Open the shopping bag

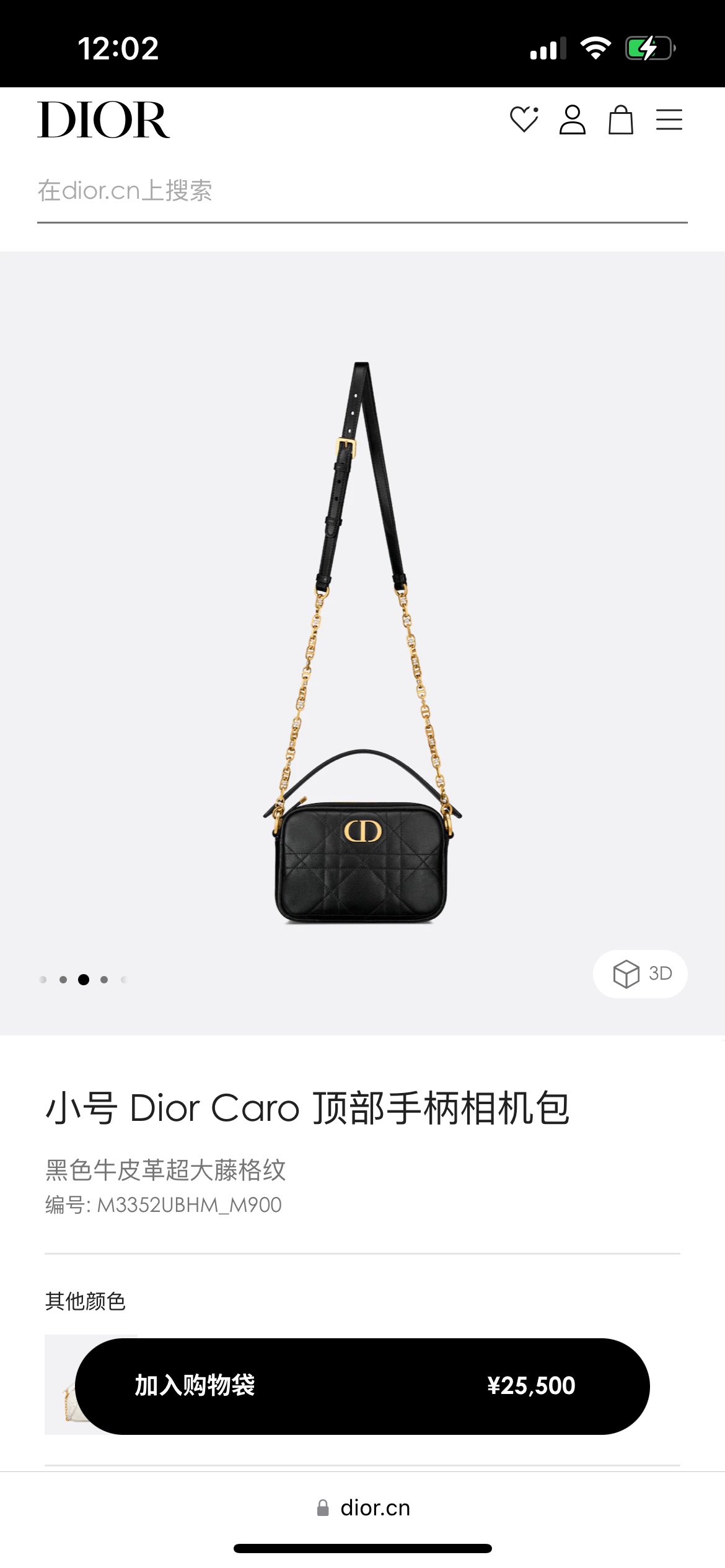point(620,120)
